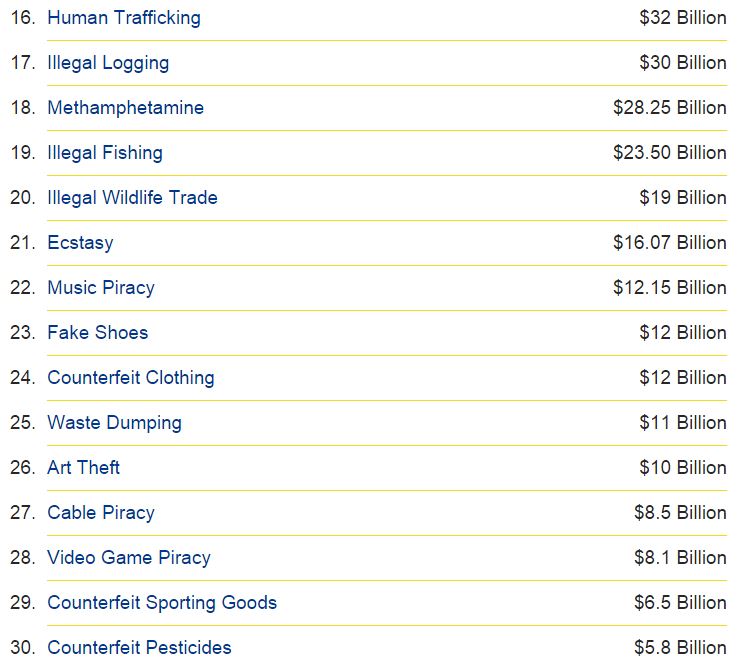Select Counterfeit Sporting Goods
745x670 pixels.
162,603
